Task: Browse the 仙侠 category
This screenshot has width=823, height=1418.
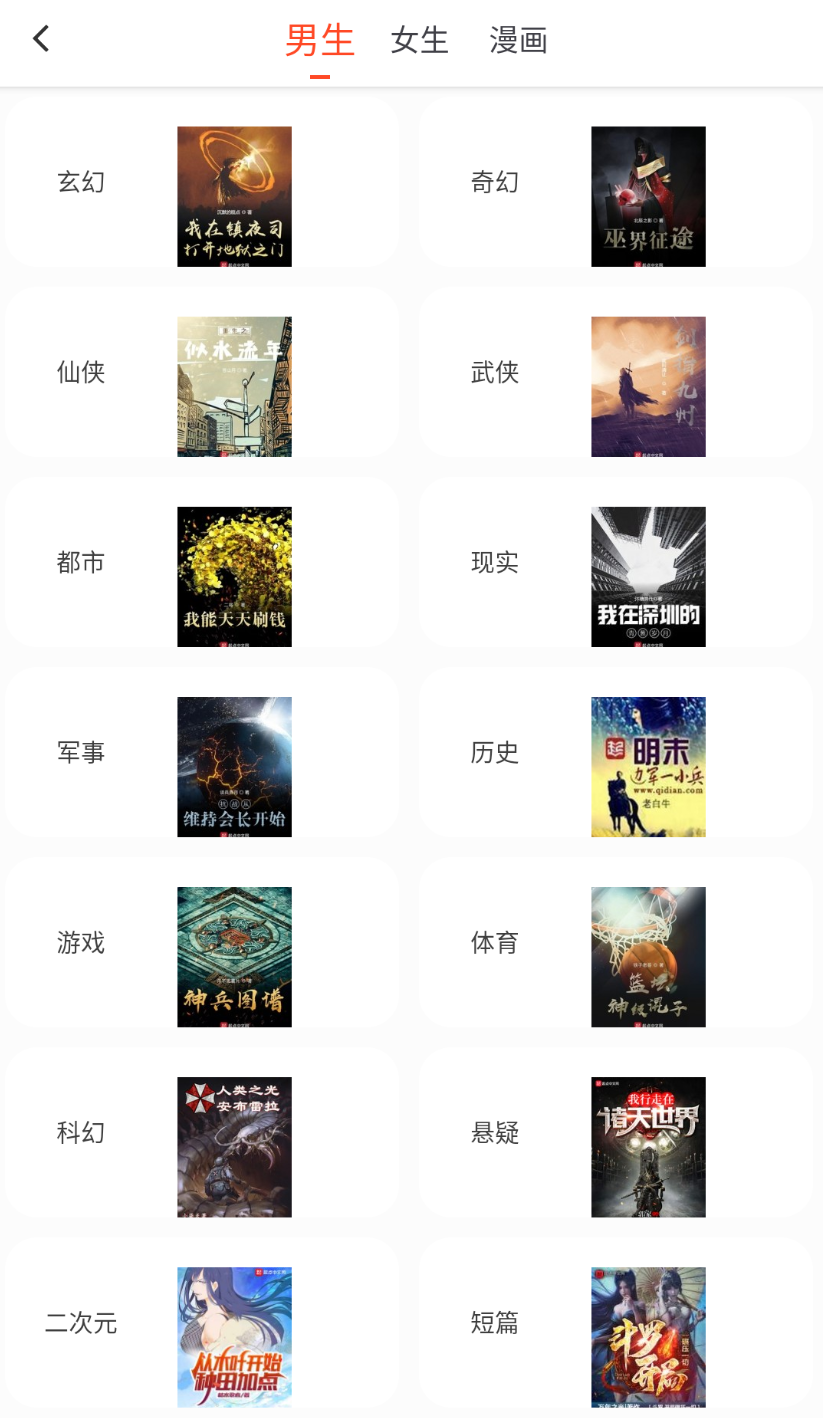Action: click(x=202, y=372)
